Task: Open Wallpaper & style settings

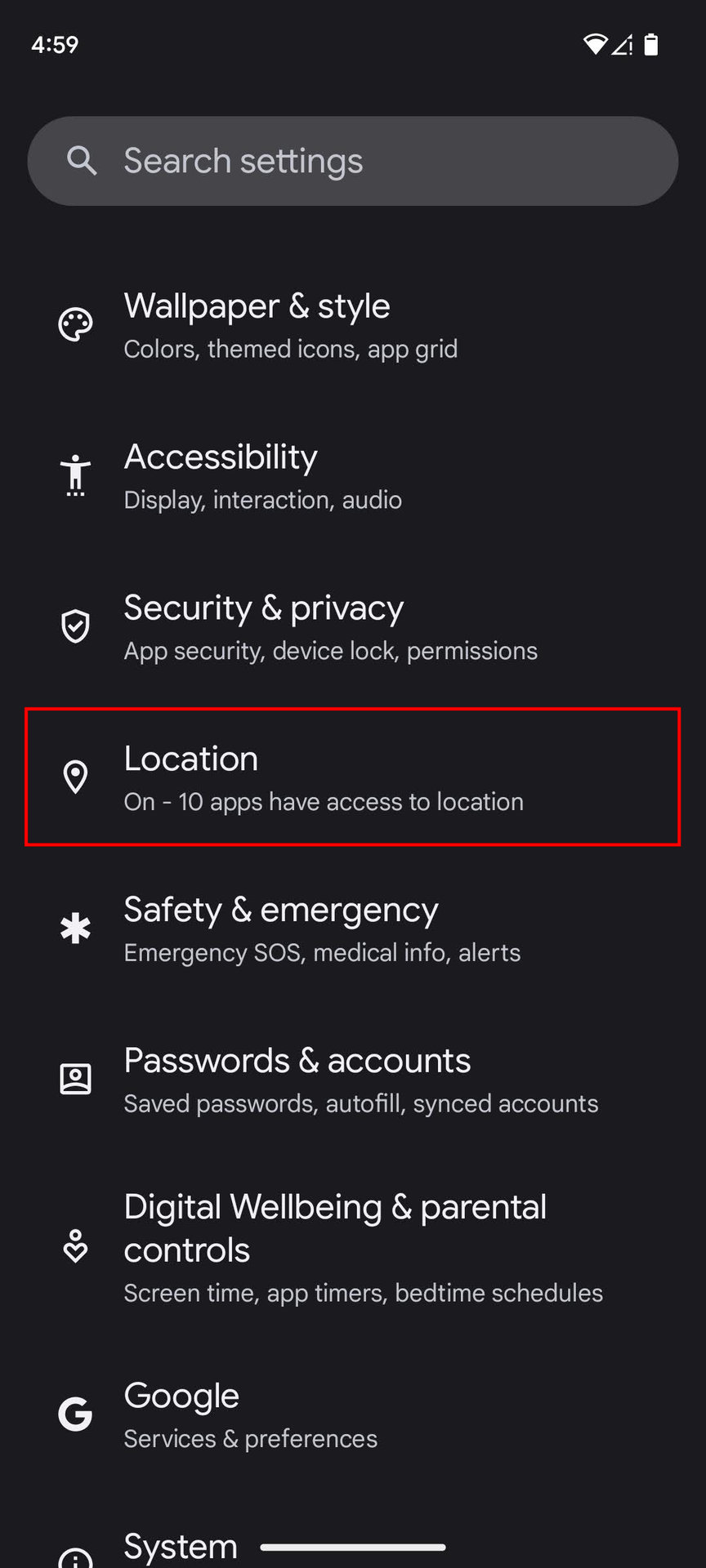Action: (x=353, y=325)
